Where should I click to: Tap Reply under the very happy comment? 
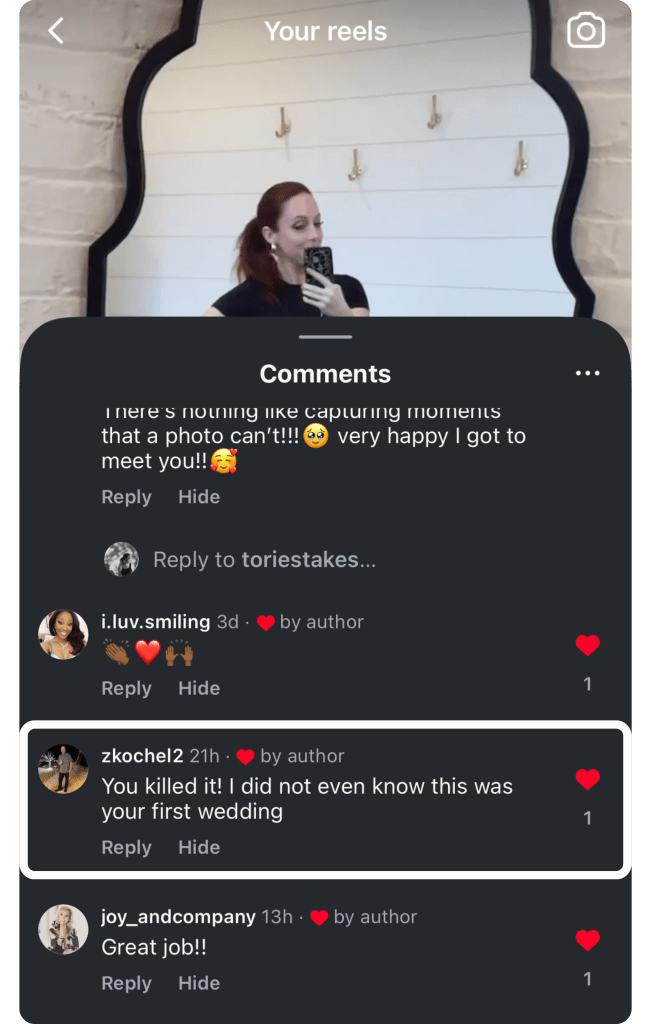click(126, 497)
